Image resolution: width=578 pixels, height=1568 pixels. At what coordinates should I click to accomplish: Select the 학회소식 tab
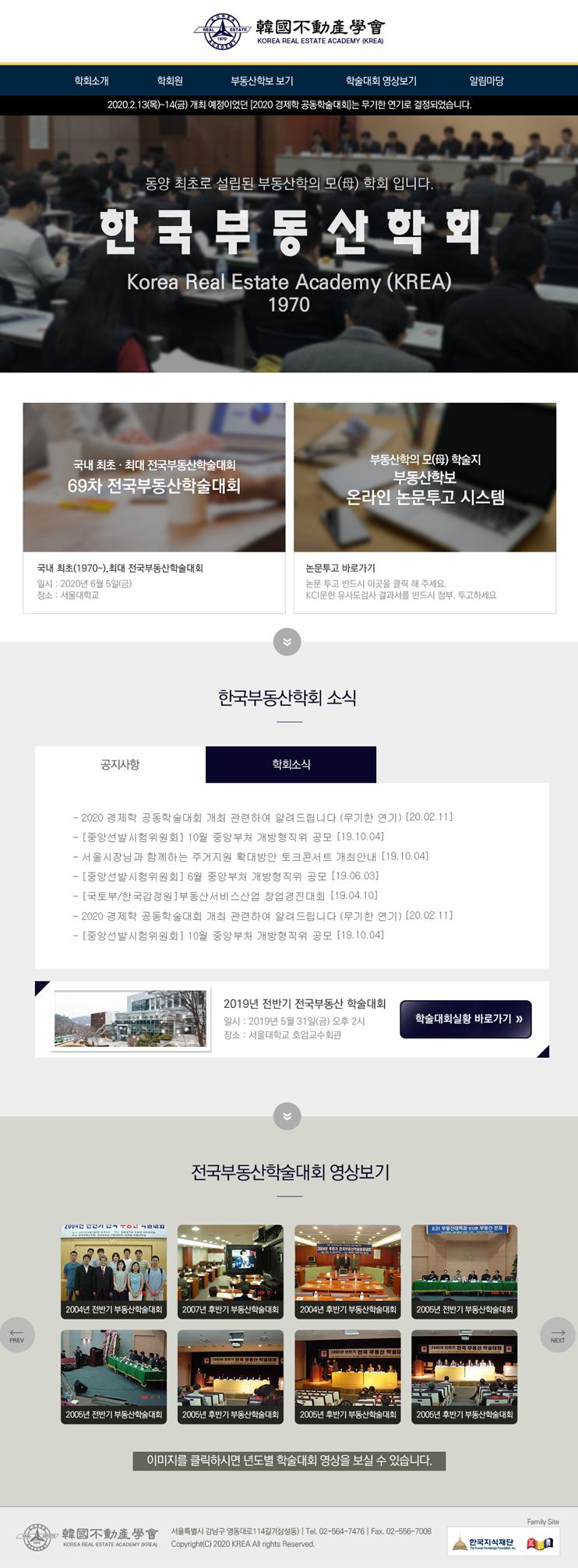pyautogui.click(x=291, y=765)
